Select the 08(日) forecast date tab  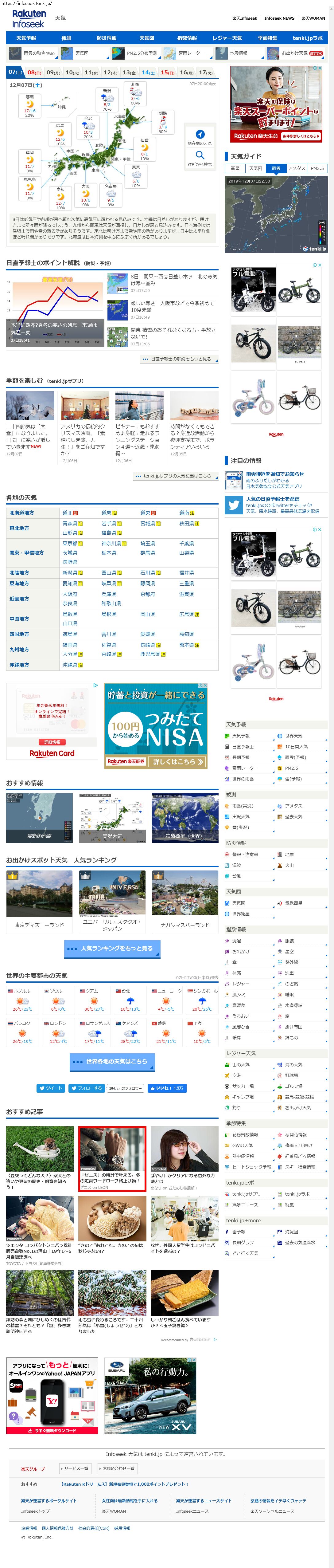34,73
